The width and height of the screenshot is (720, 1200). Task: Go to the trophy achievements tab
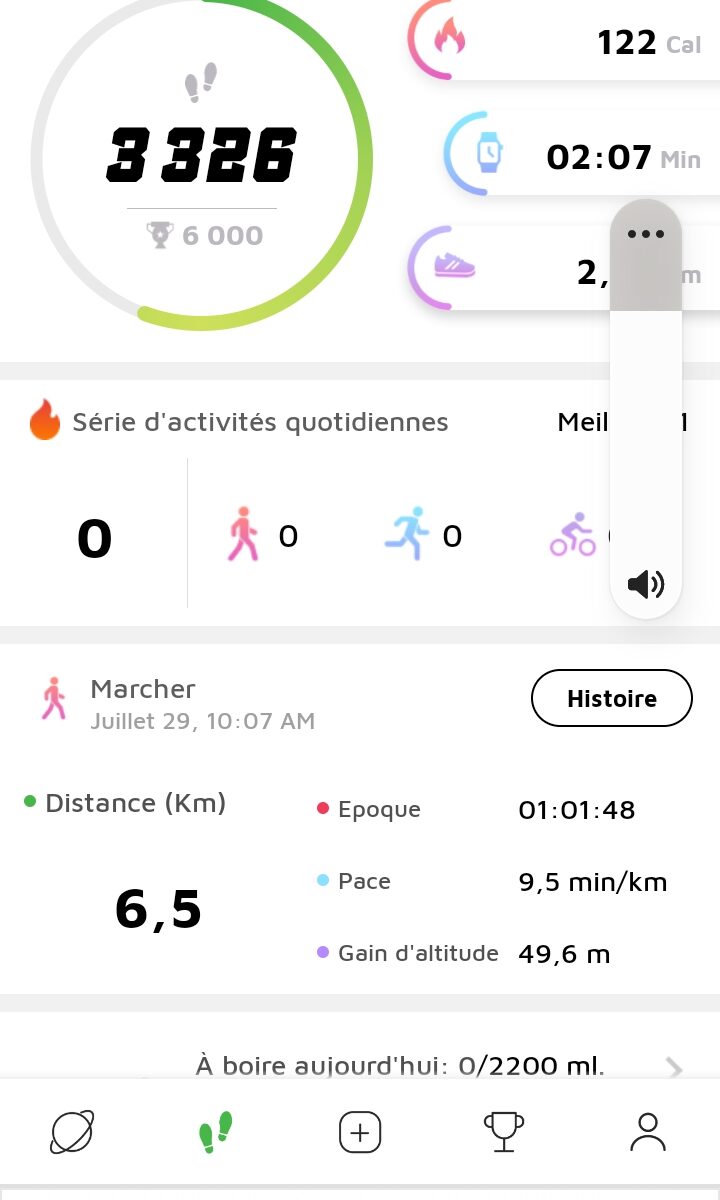pos(503,1132)
